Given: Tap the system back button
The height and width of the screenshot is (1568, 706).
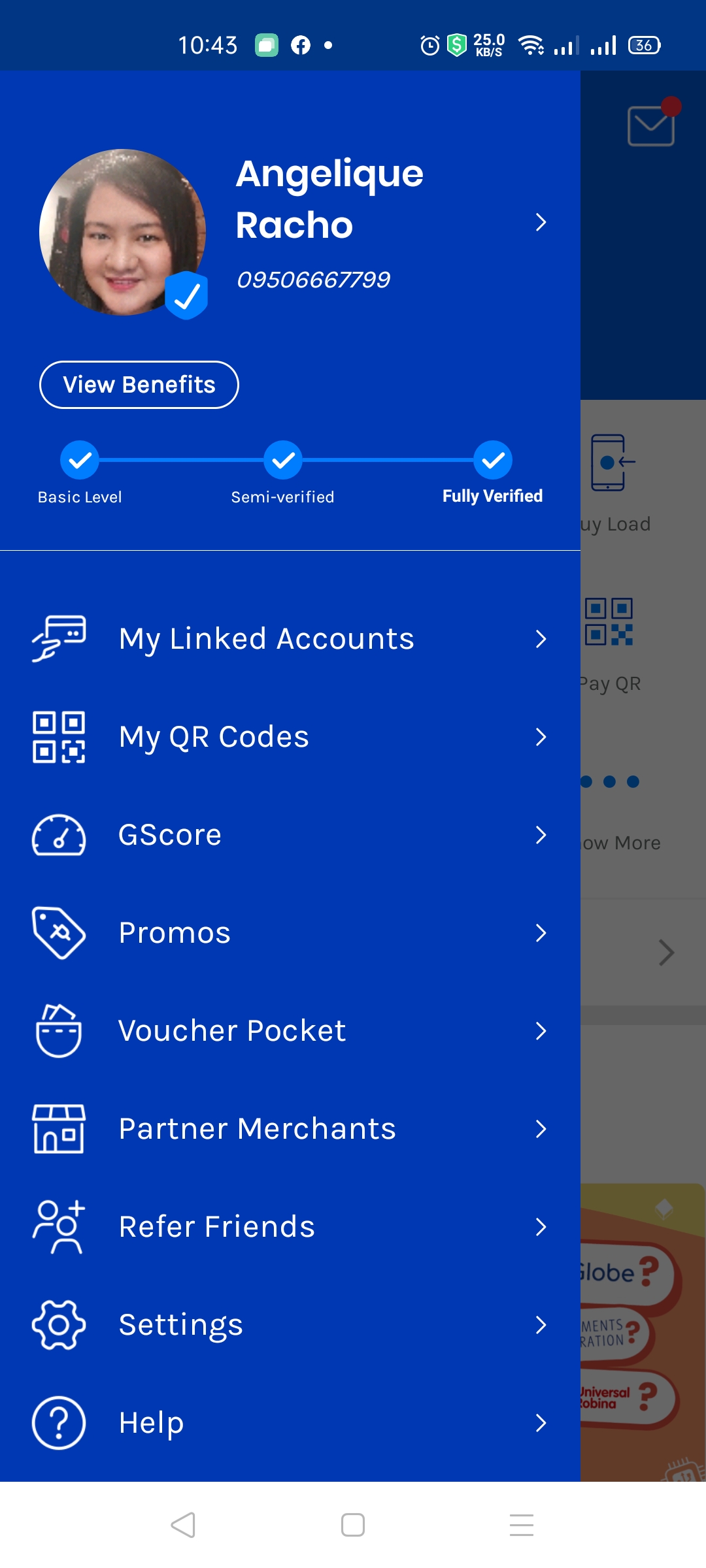Looking at the screenshot, I should (183, 1525).
